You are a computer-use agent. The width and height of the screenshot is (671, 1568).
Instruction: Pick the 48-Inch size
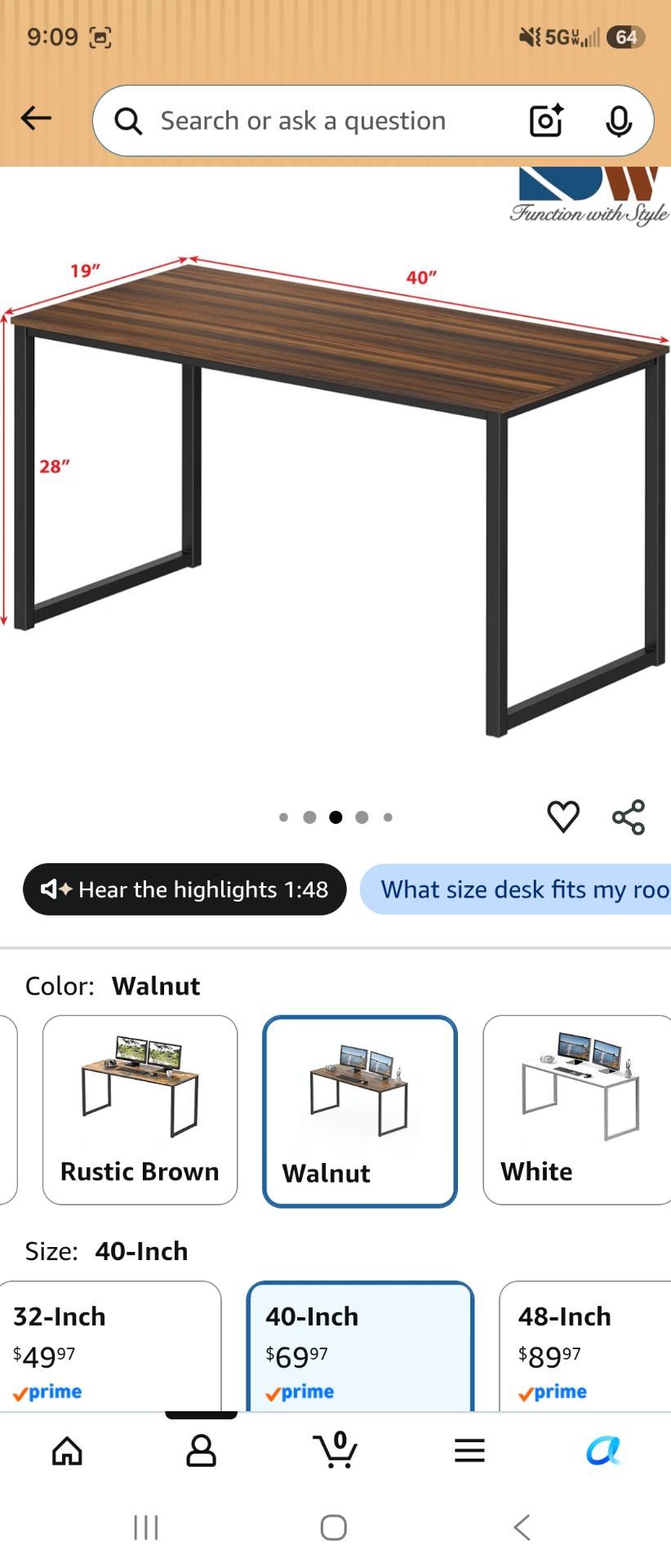click(585, 1346)
